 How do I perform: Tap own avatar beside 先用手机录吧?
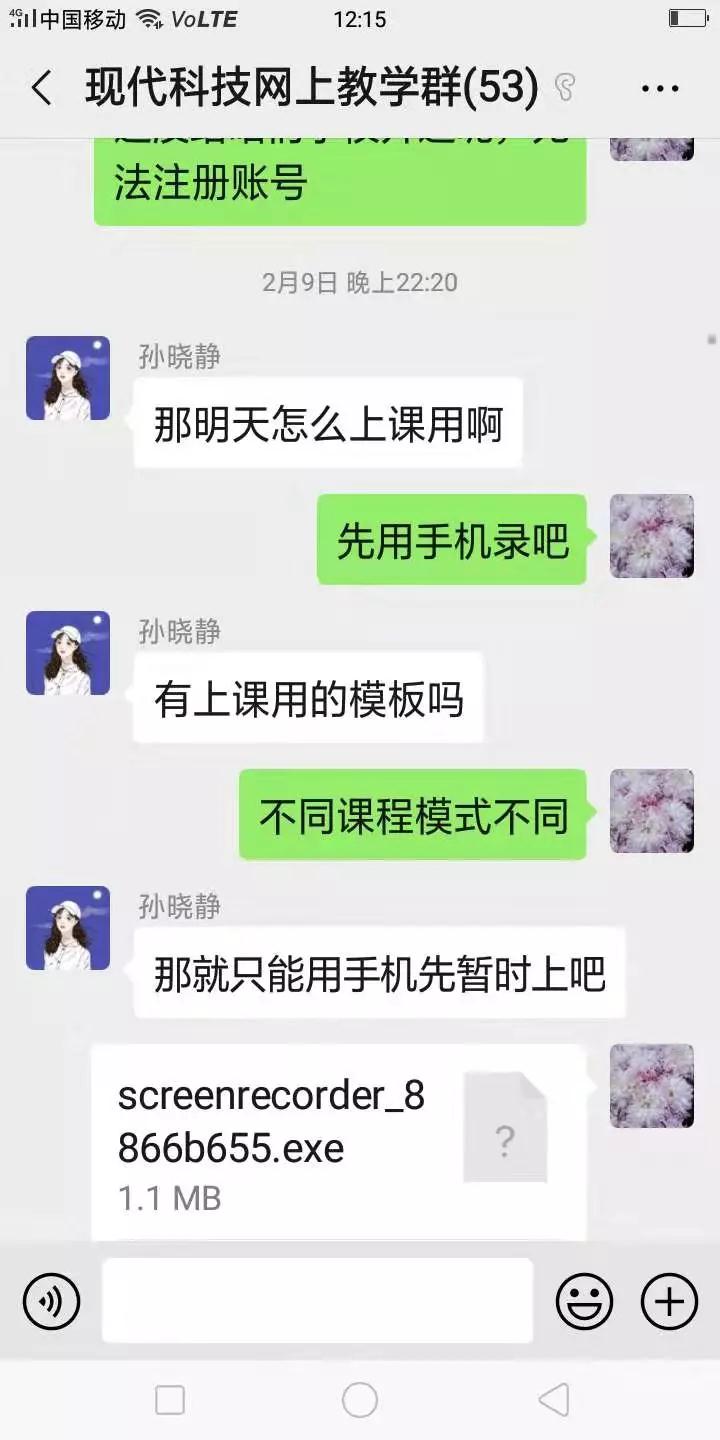click(x=651, y=536)
